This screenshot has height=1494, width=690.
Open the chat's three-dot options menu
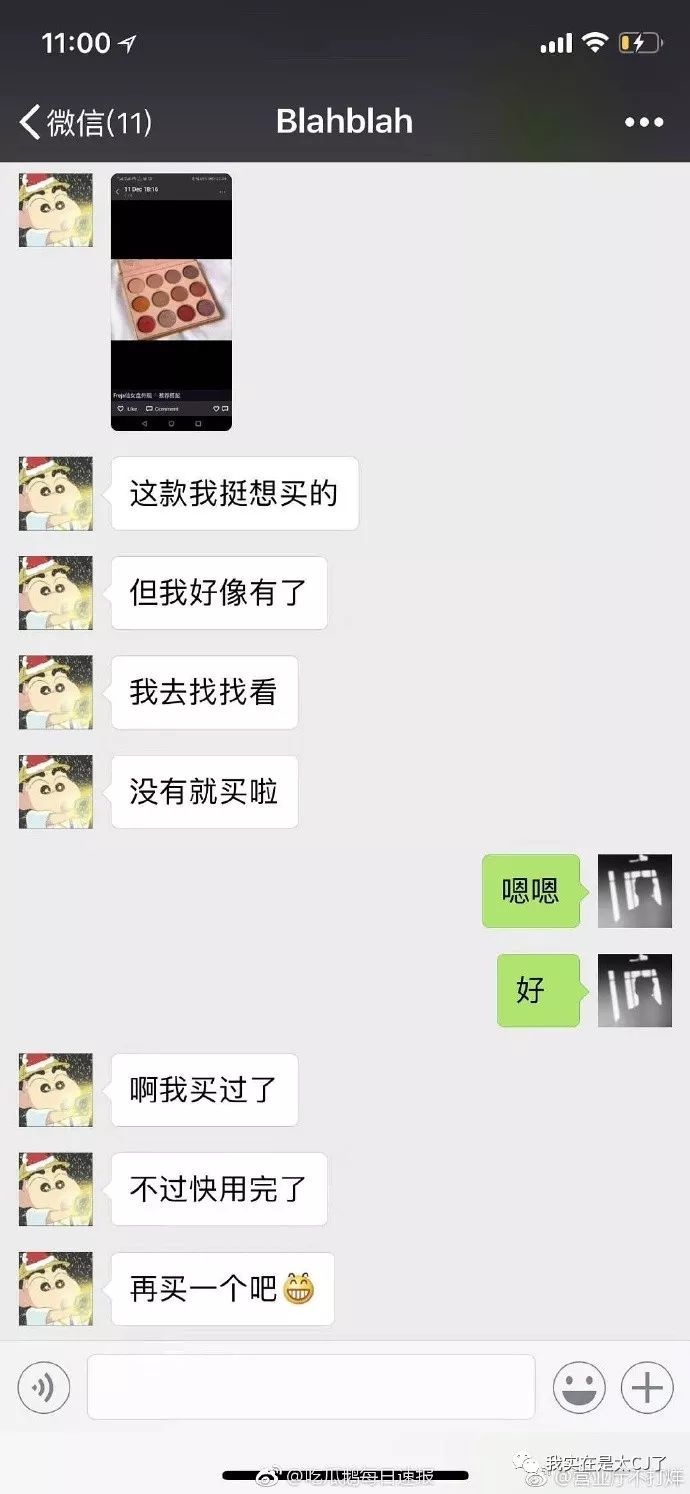point(644,122)
